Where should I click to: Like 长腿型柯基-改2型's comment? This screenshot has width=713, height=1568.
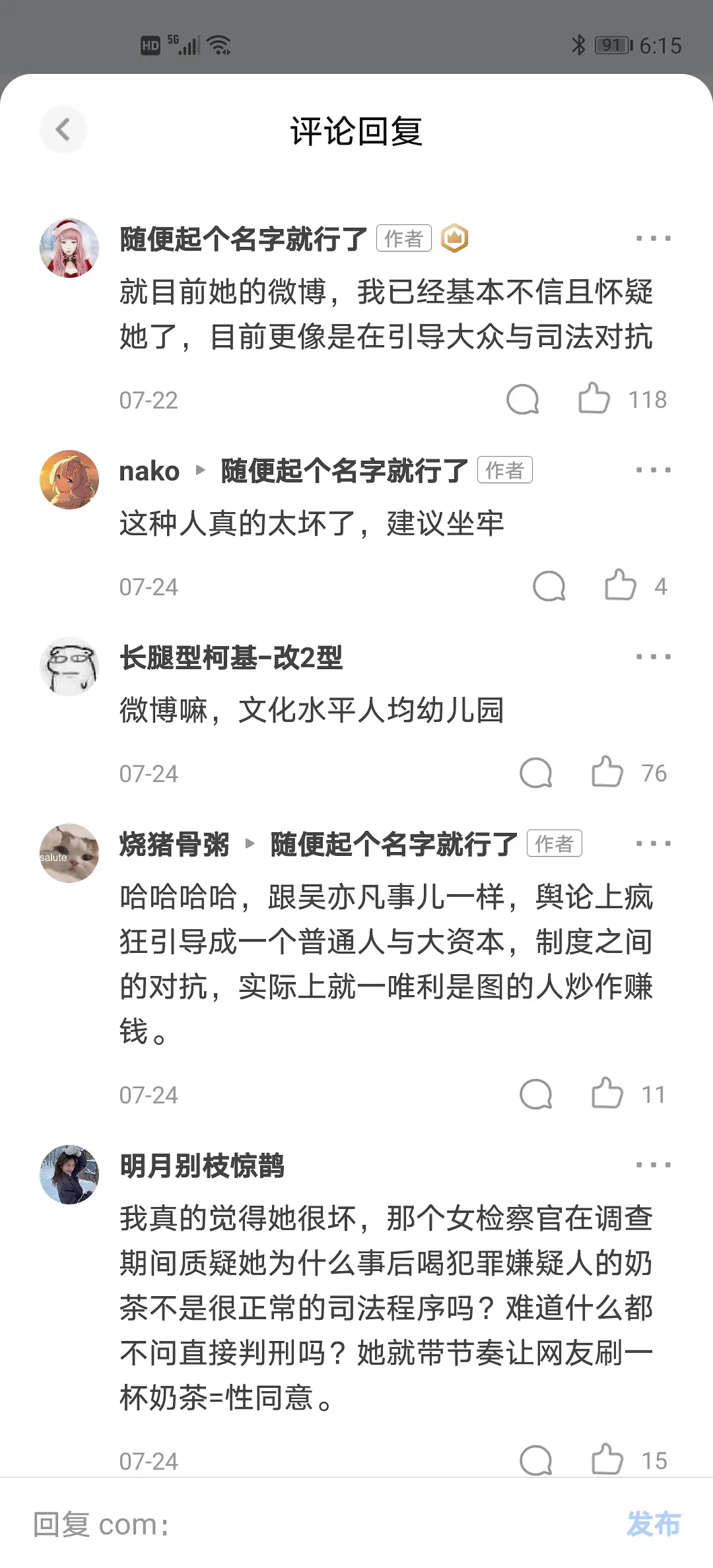click(607, 773)
